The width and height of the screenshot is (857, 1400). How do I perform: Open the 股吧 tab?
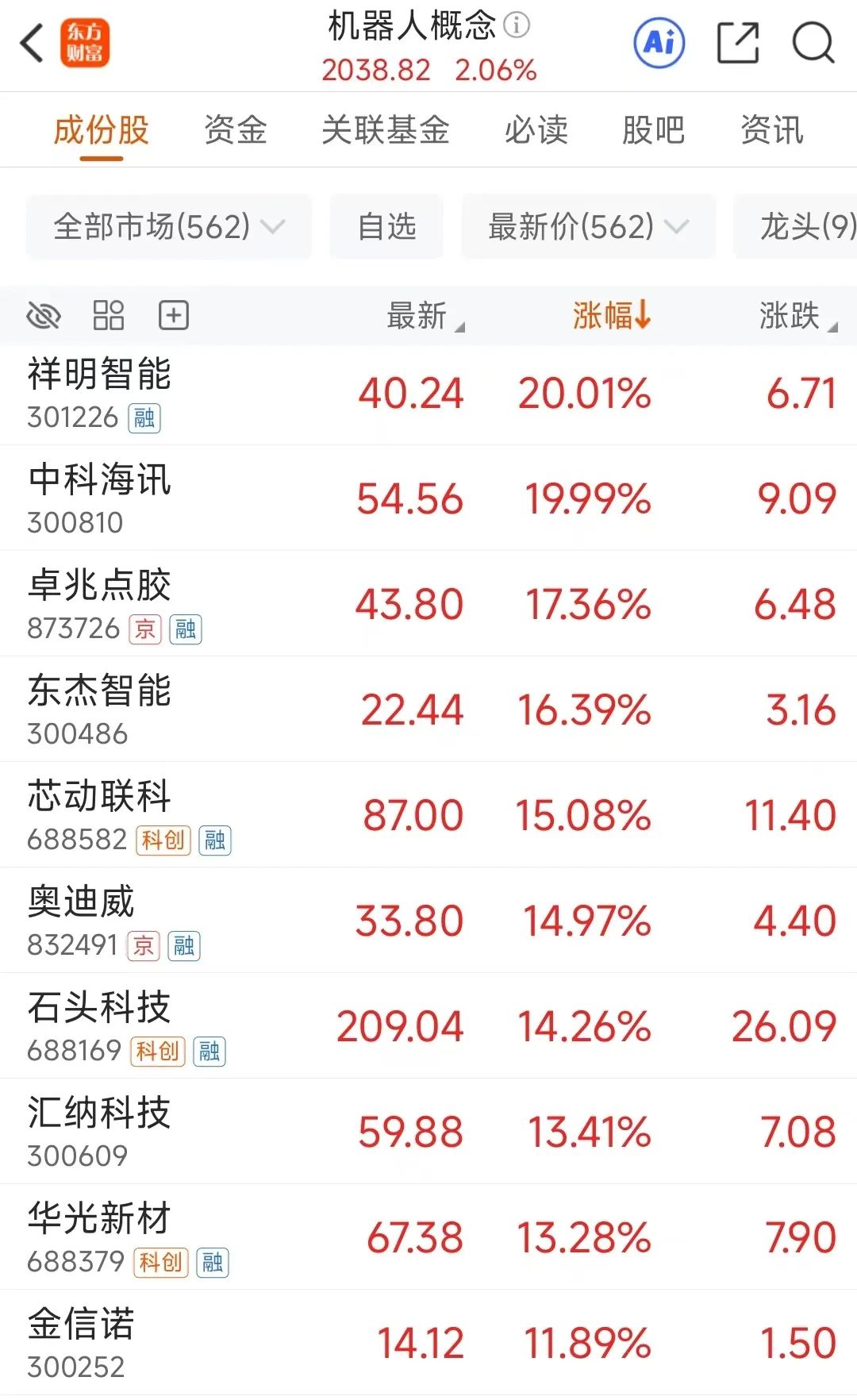point(653,130)
